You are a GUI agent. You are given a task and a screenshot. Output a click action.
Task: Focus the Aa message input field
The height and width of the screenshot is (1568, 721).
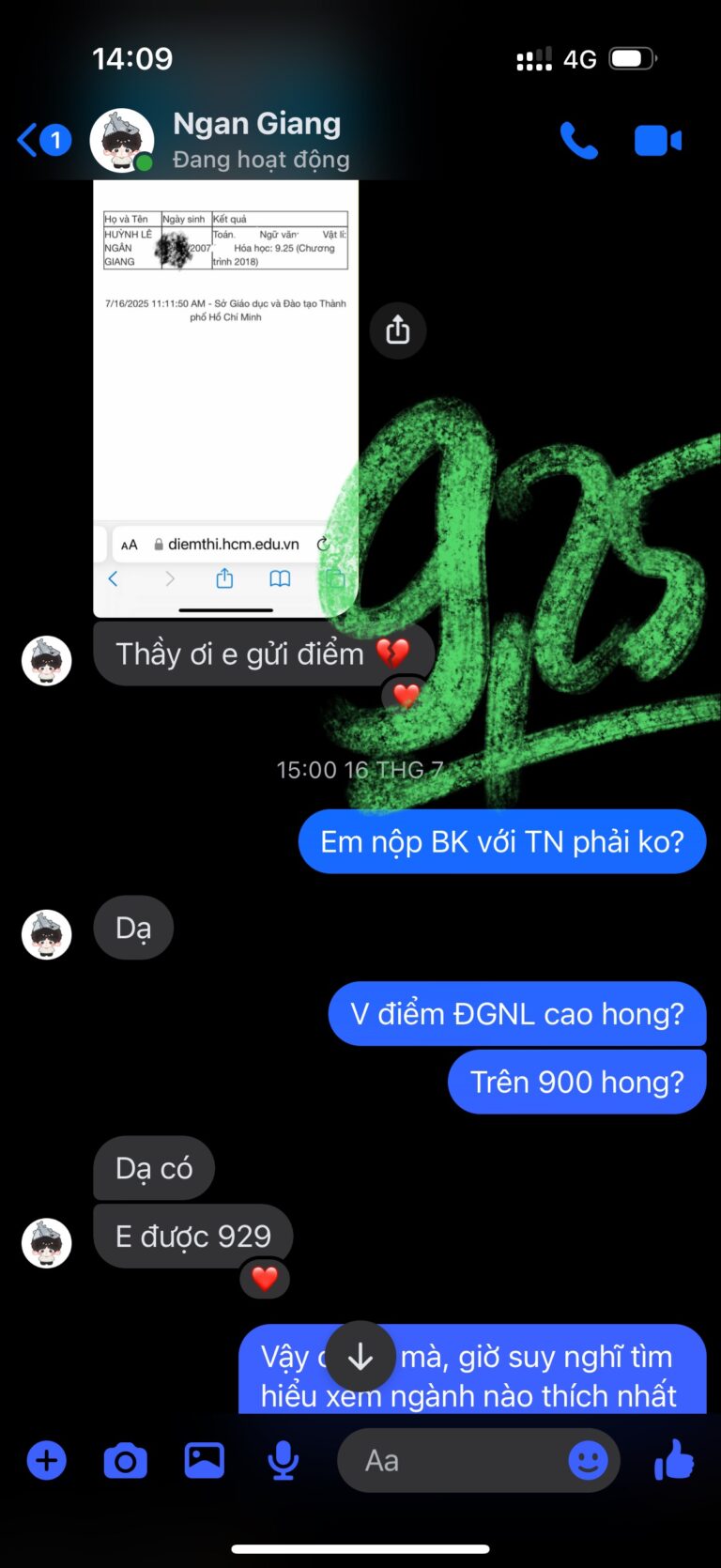(x=451, y=1461)
